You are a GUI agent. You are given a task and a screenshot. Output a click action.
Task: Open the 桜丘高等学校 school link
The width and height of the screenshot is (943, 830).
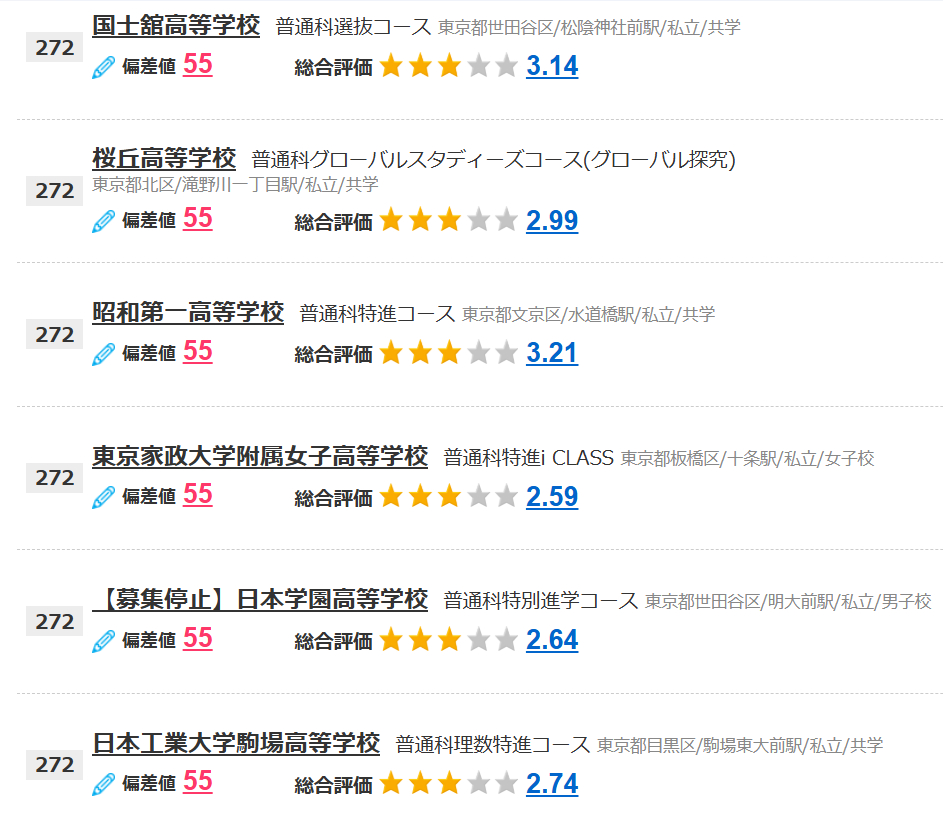tap(164, 158)
